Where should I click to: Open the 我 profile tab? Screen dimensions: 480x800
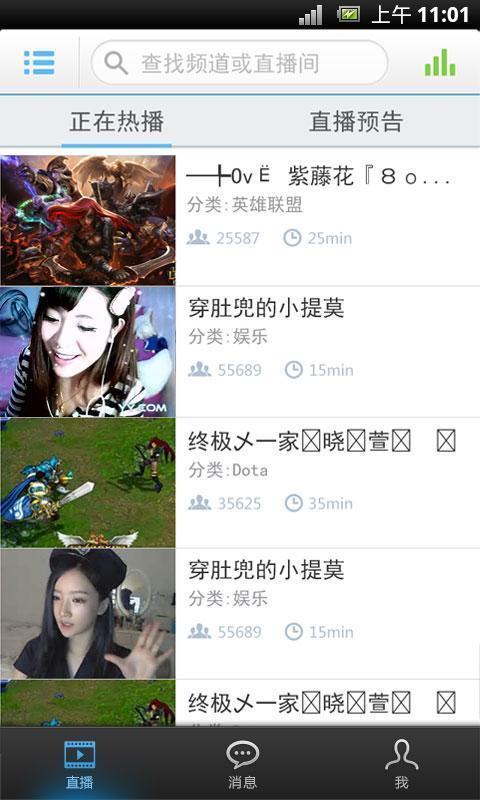[x=401, y=764]
